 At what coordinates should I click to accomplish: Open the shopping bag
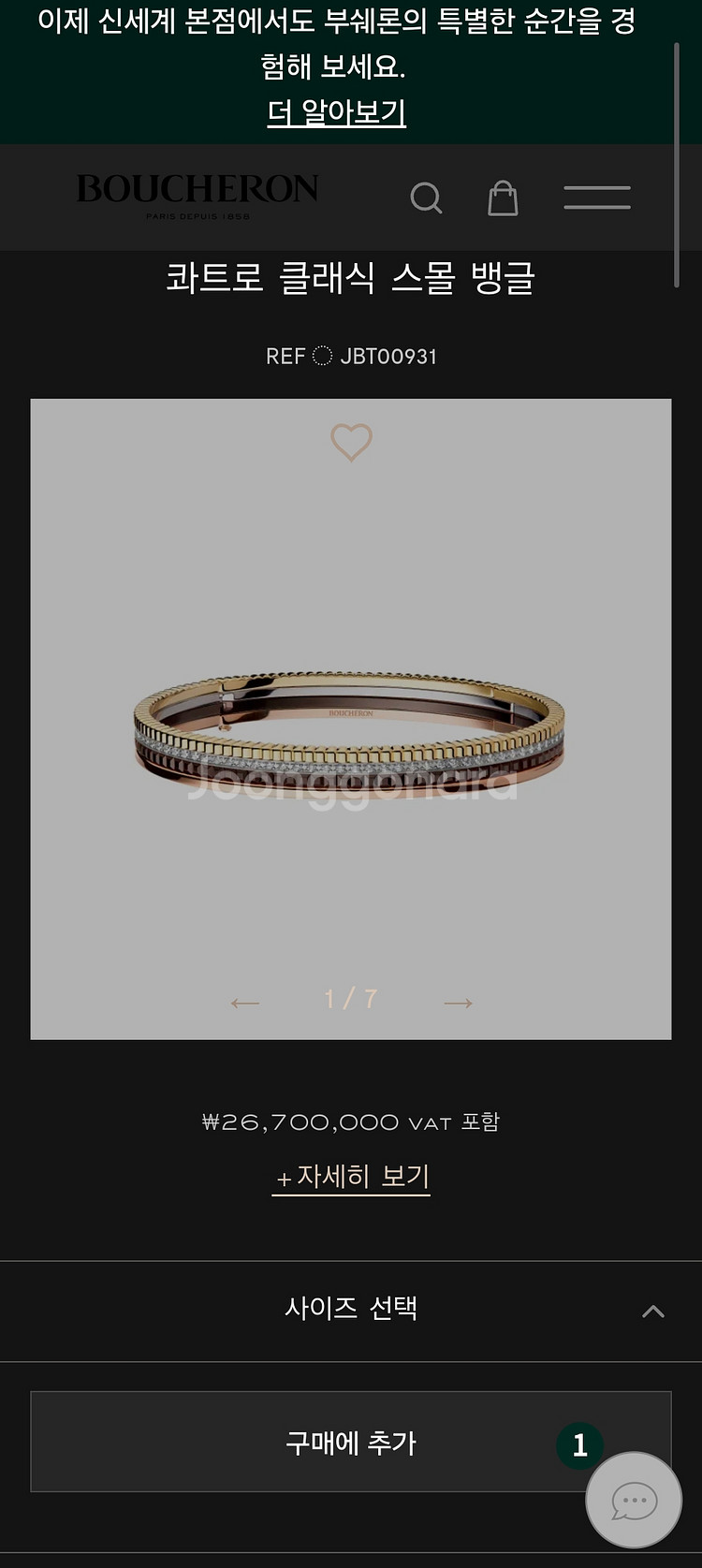[503, 198]
